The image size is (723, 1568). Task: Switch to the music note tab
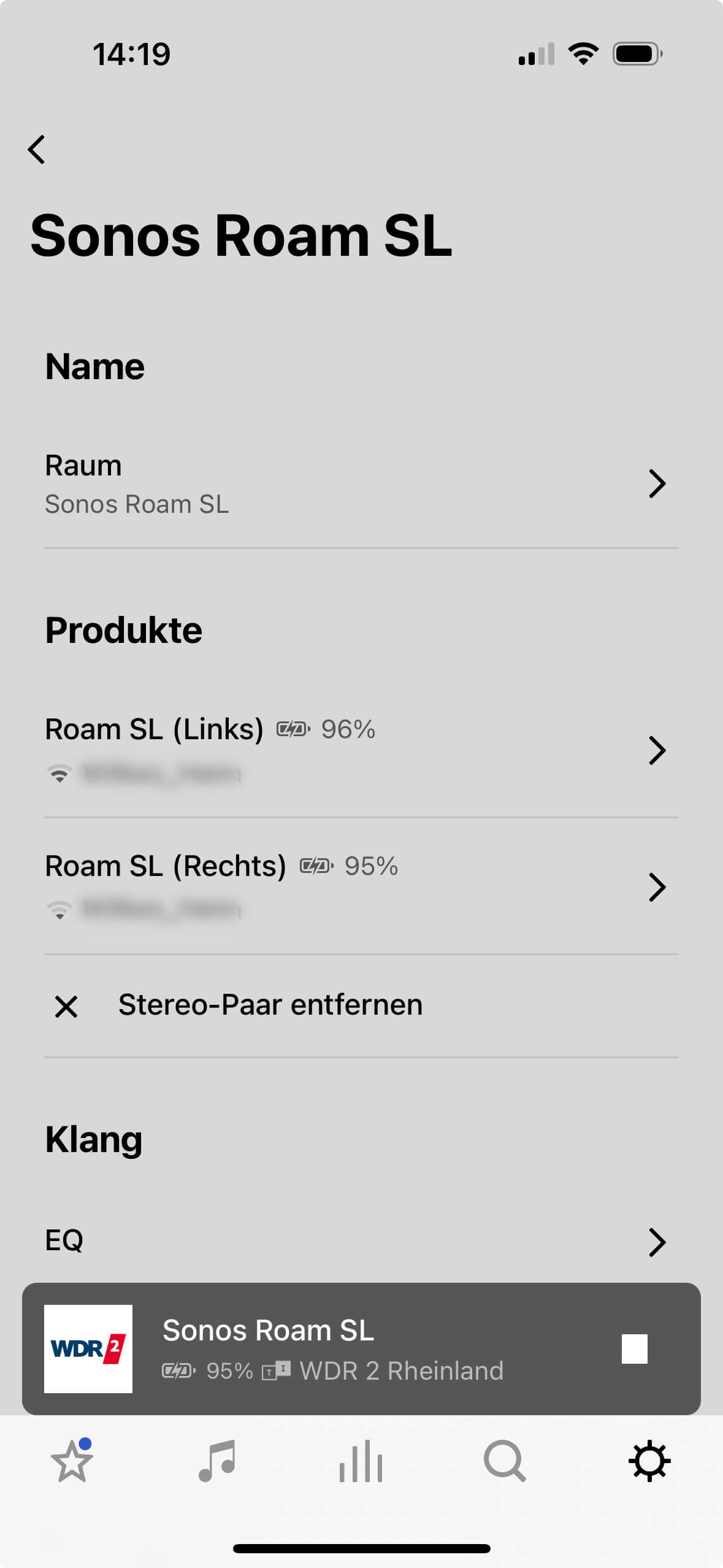(x=217, y=1461)
